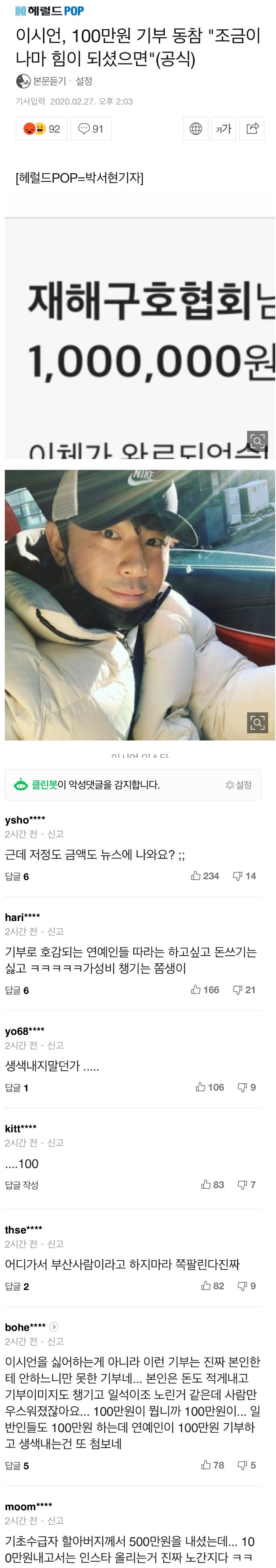
Task: Report the comment by yo68****
Action: (x=55, y=1045)
